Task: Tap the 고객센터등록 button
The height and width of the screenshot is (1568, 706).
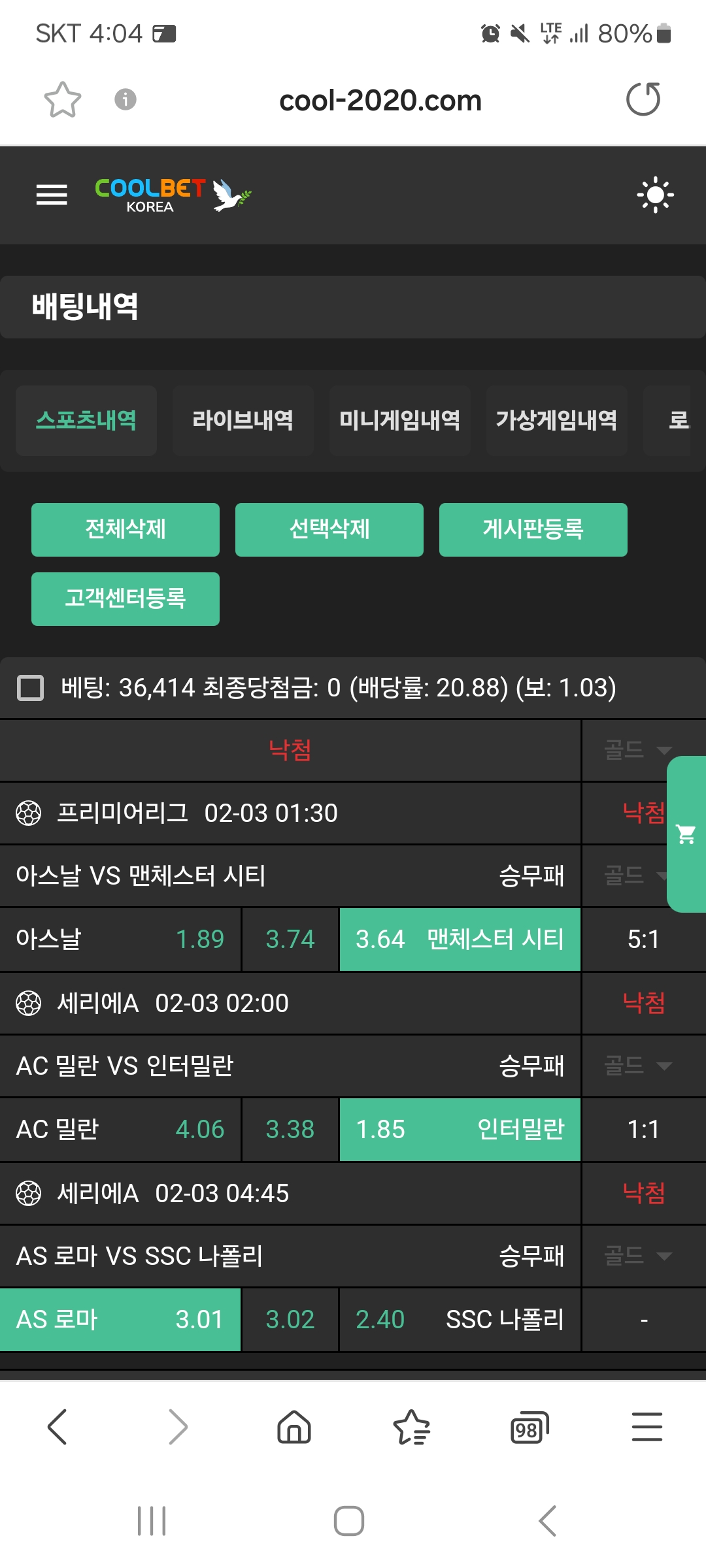Action: pos(126,598)
